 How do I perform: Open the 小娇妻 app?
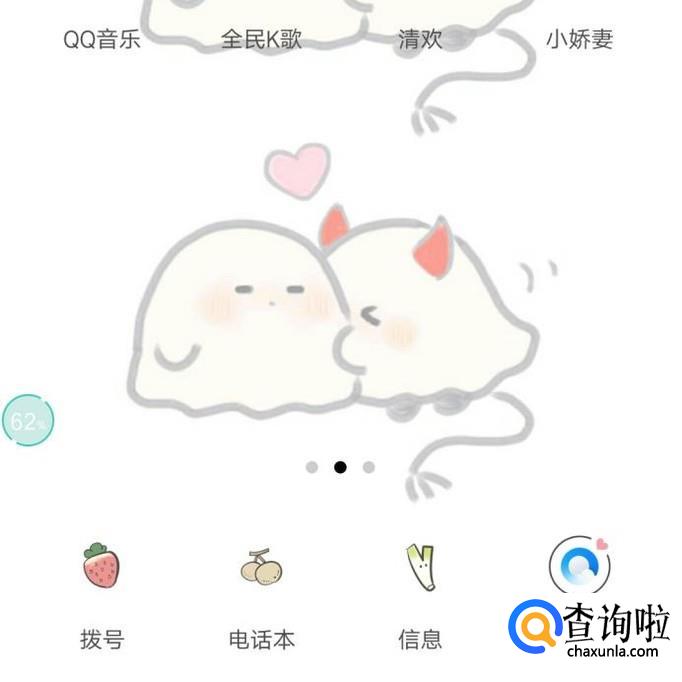point(579,40)
